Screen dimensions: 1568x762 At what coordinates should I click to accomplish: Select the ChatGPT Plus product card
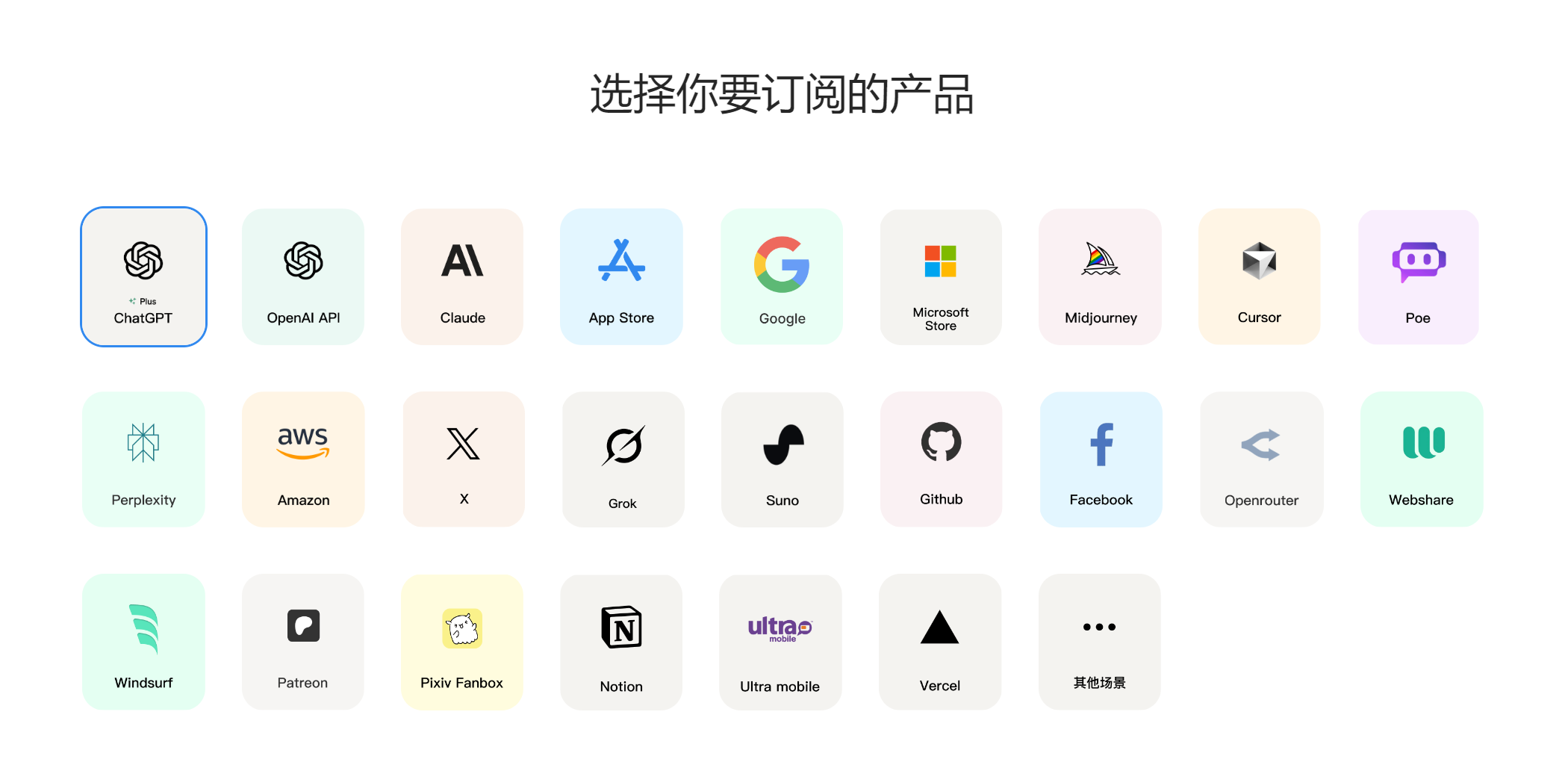click(143, 276)
